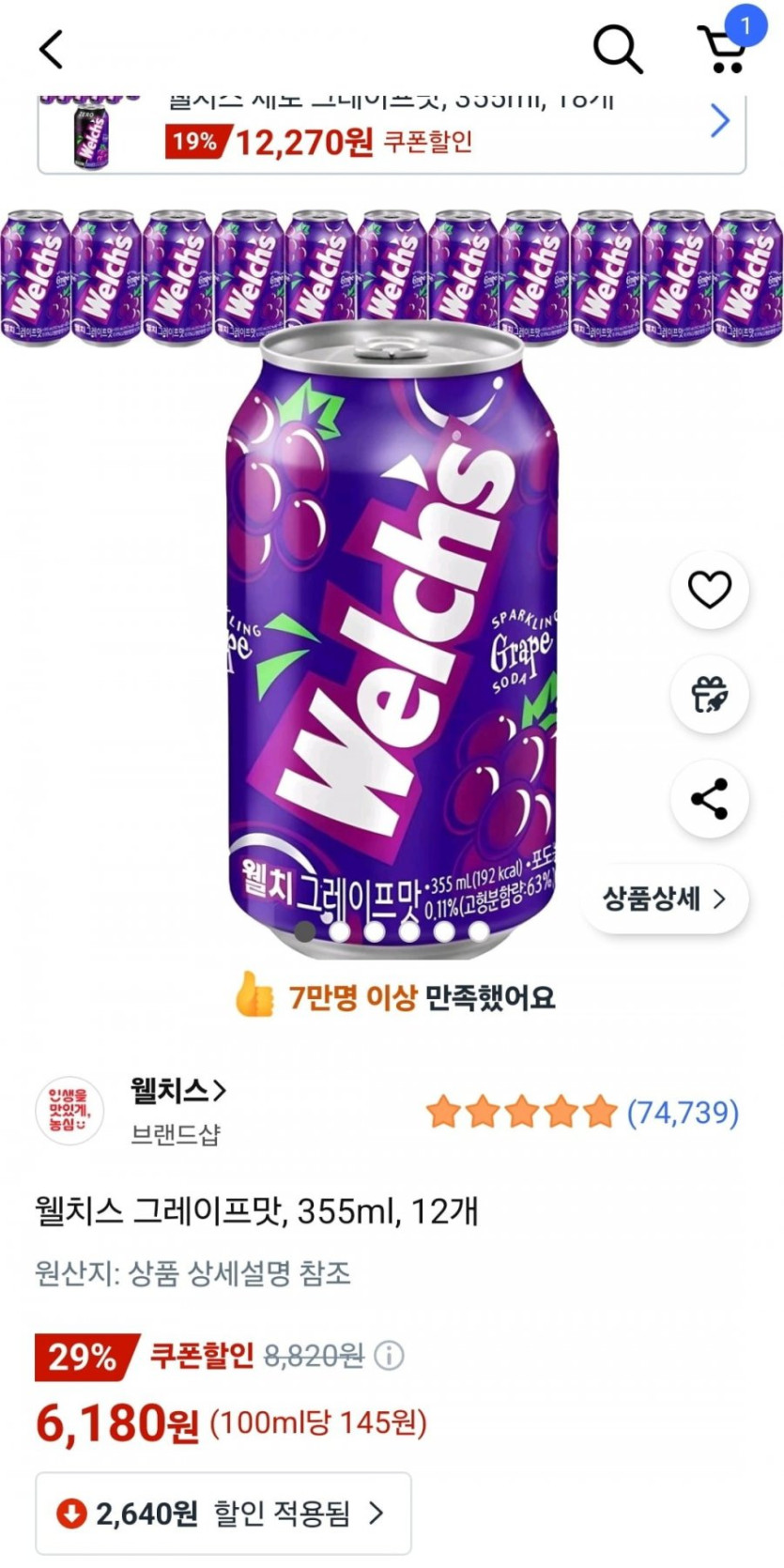Open 상품상세 product details
Screen dimensions: 784x1568
665,899
